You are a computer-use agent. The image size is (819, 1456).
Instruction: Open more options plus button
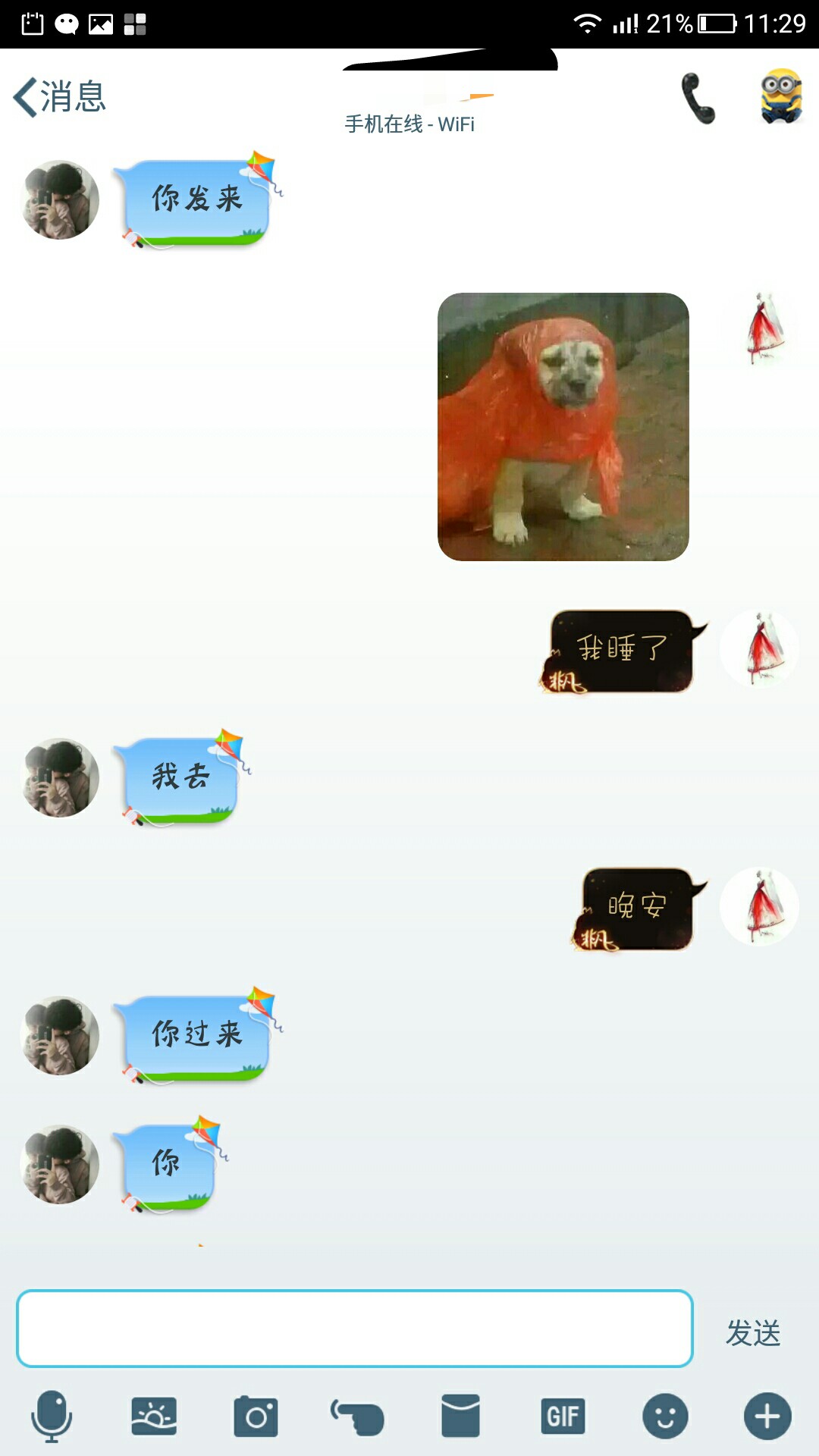767,1416
